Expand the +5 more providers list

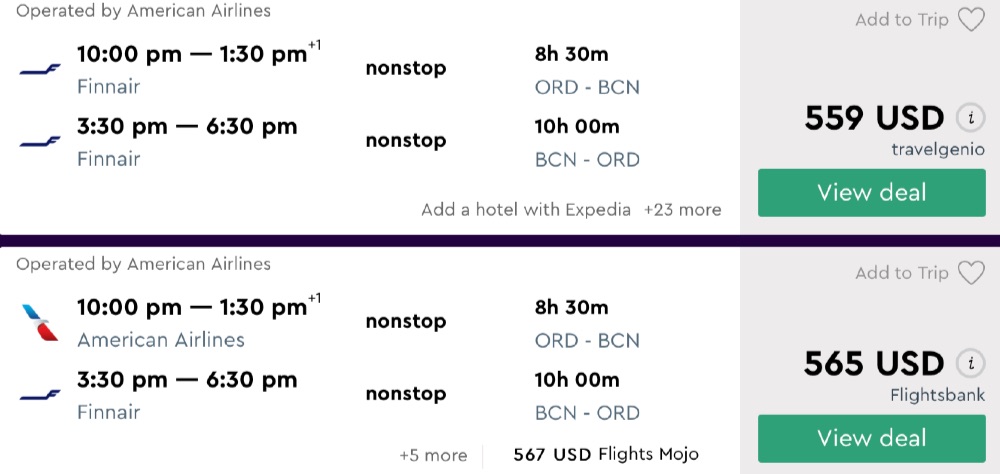tap(433, 455)
